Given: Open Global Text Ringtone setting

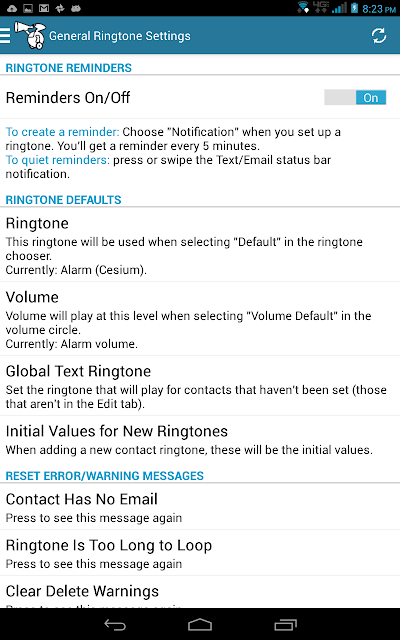Looking at the screenshot, I should point(200,386).
